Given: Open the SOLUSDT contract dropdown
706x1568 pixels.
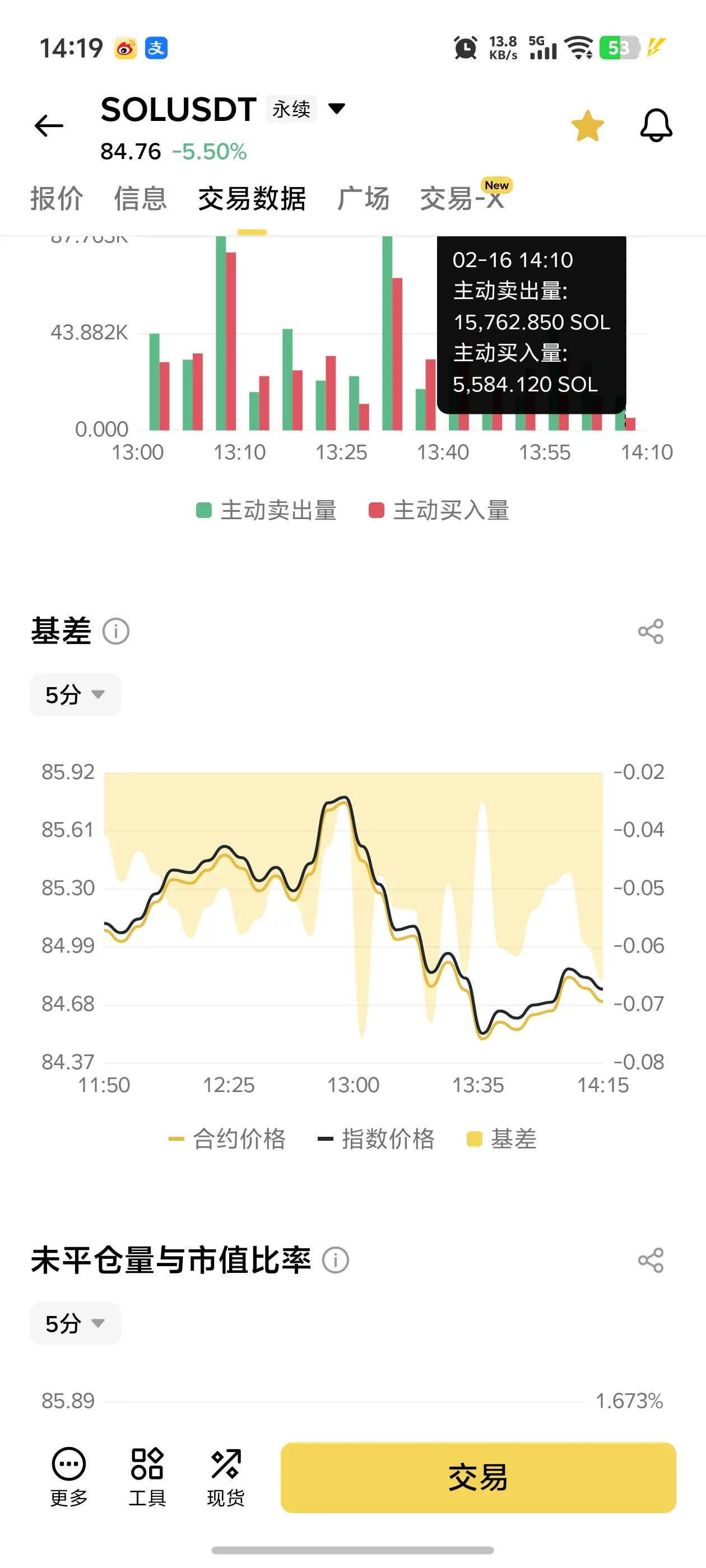Looking at the screenshot, I should tap(336, 109).
